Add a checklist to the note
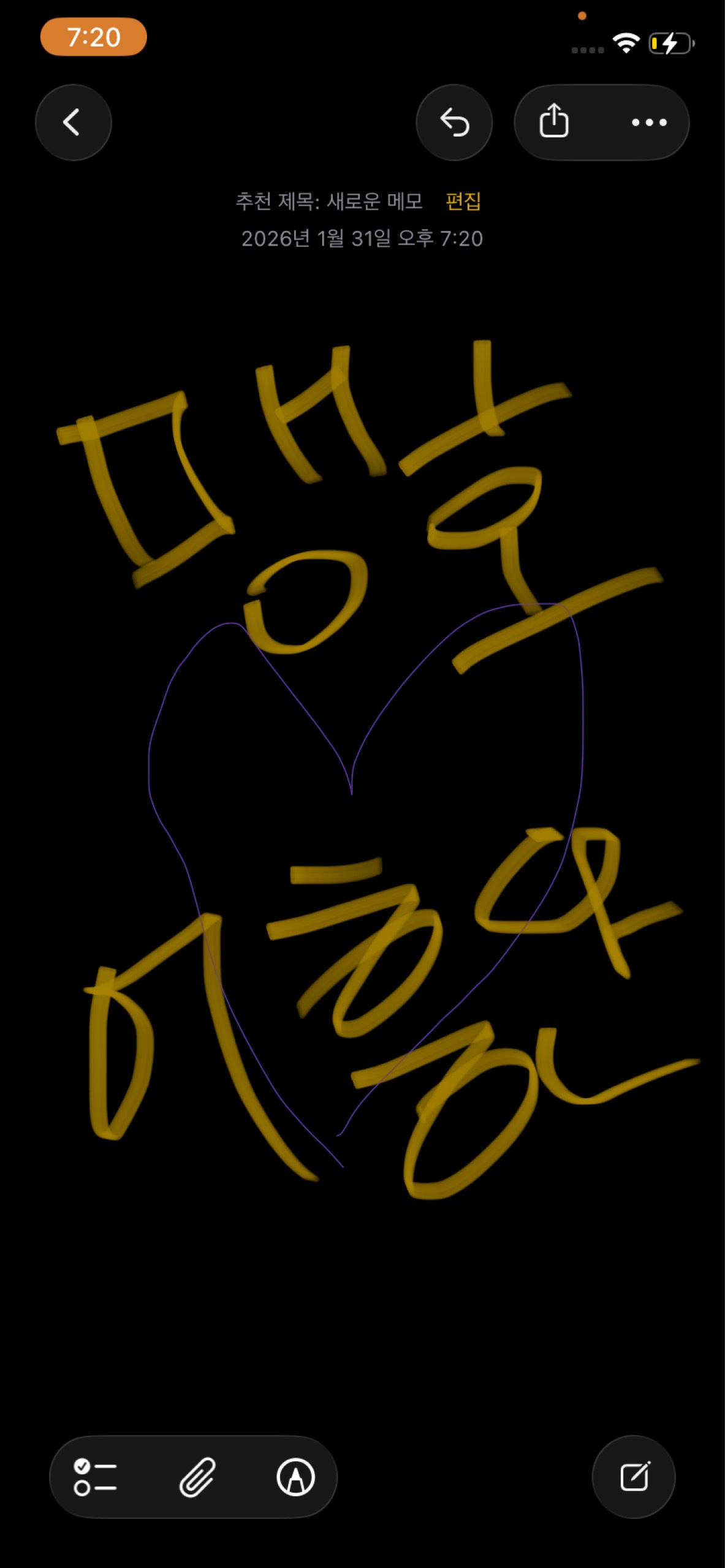The height and width of the screenshot is (1568, 725). (x=95, y=1477)
